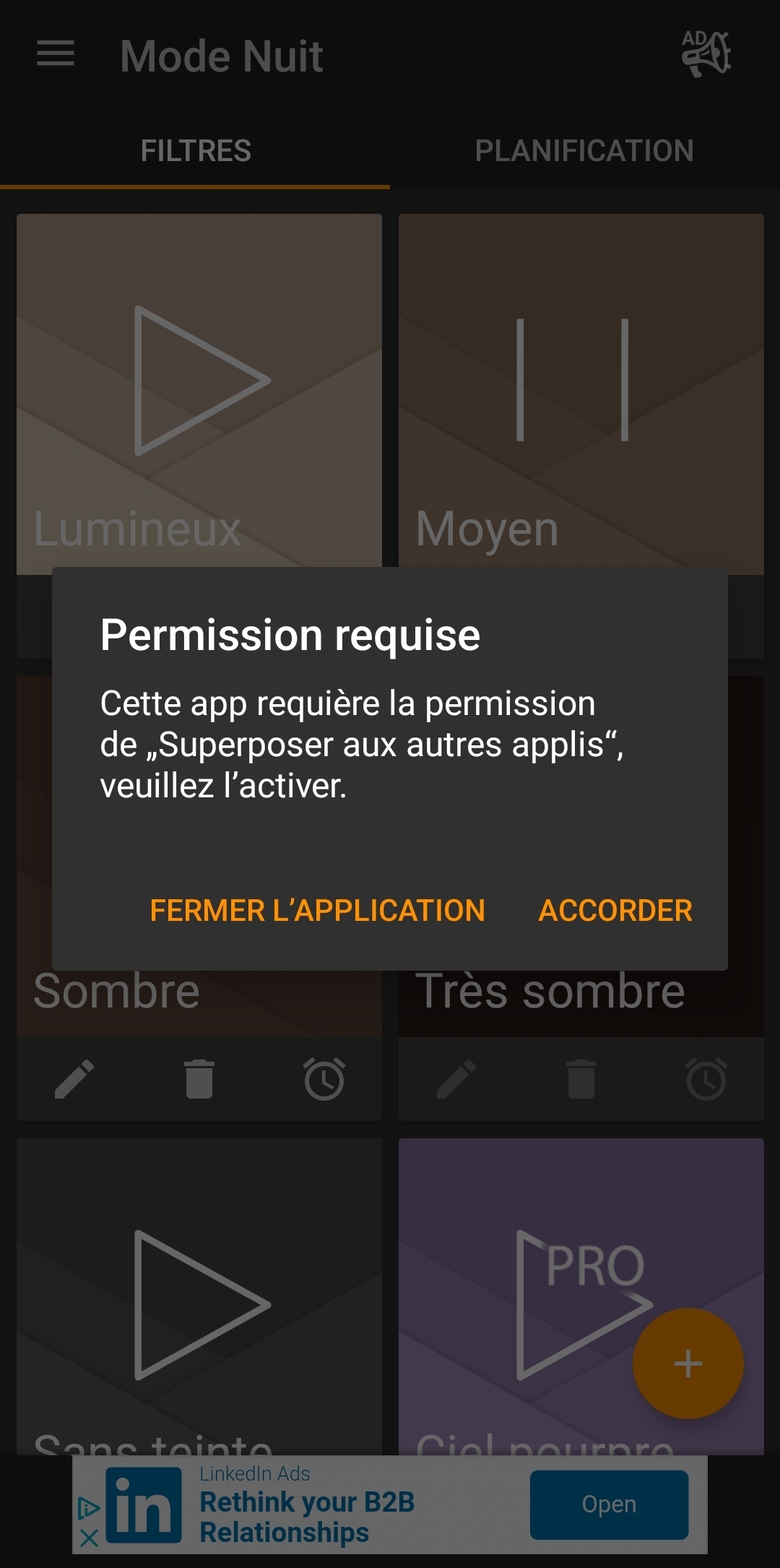780x1568 pixels.
Task: Schedule an alarm for Sombre filter
Action: tap(324, 1079)
